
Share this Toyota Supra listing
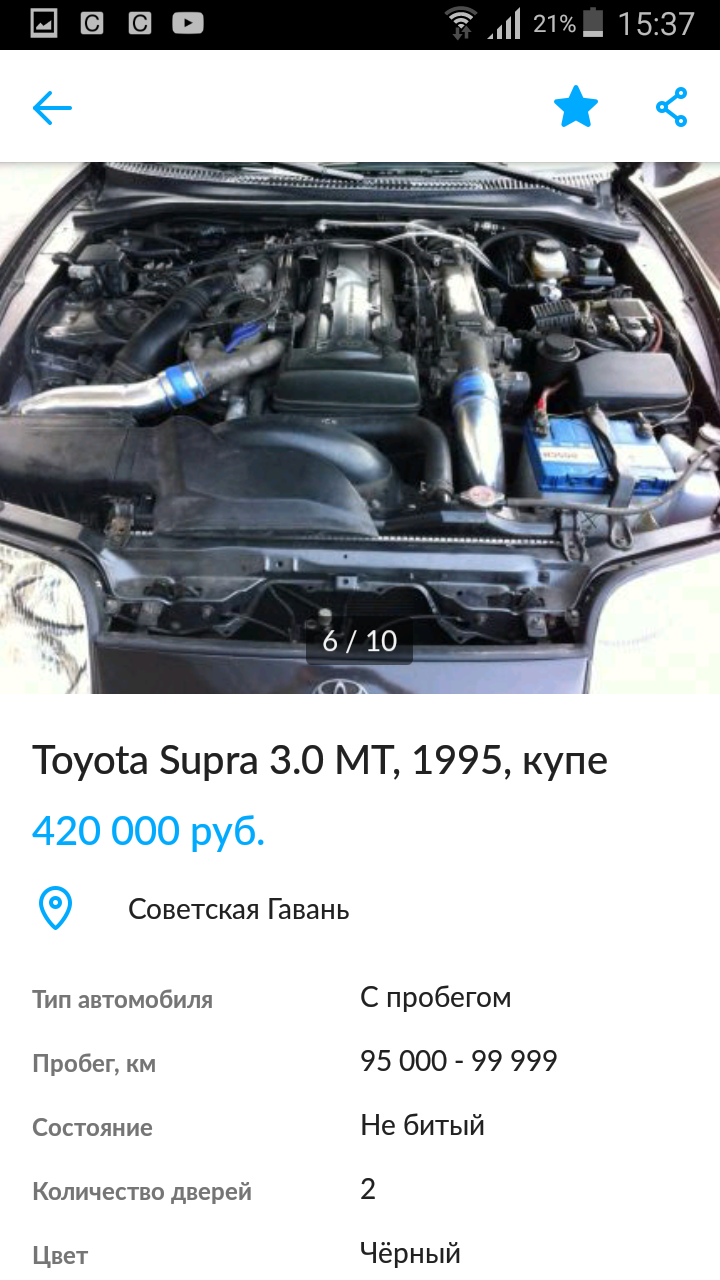pos(672,107)
